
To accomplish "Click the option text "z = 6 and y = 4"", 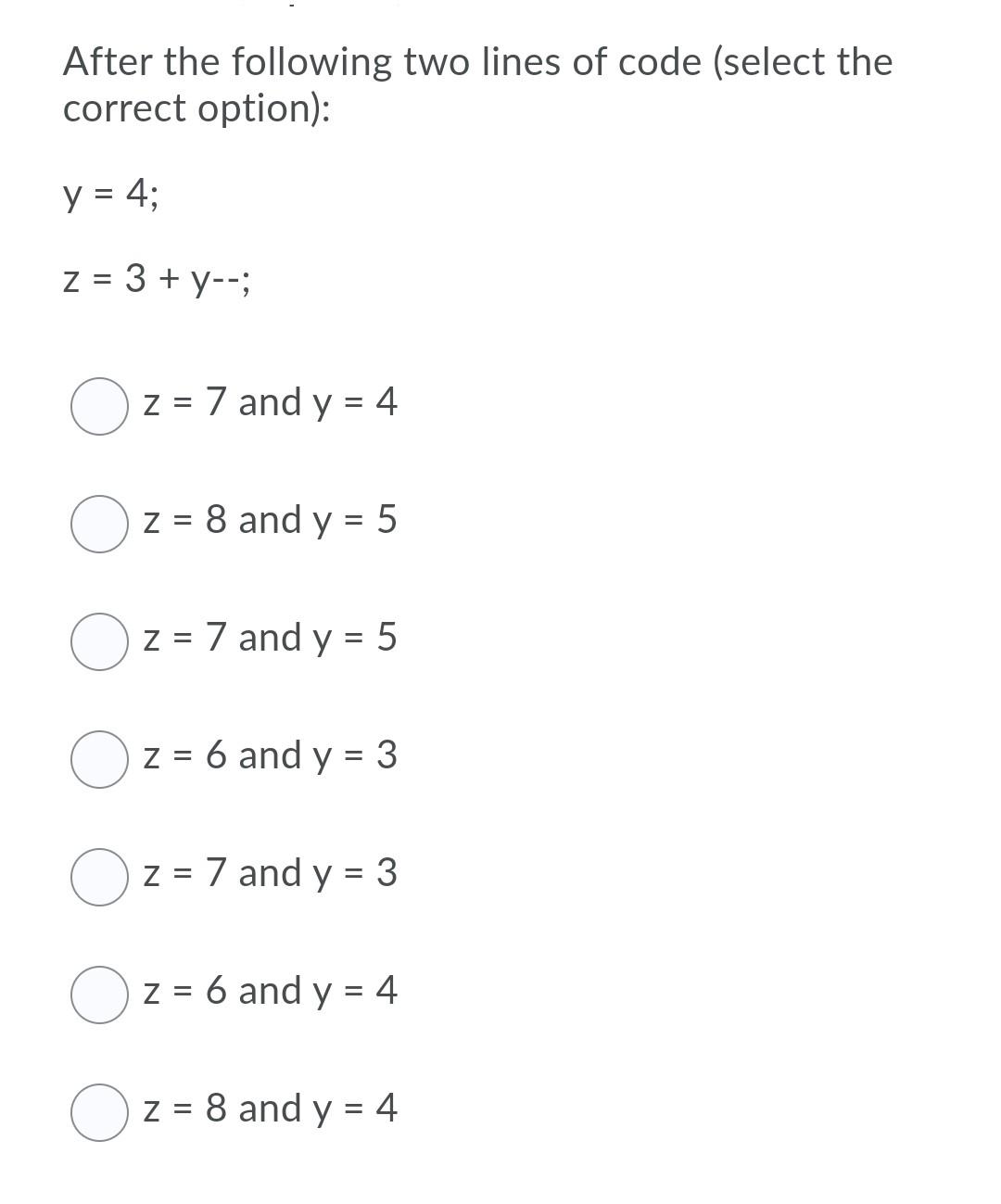I will 270,992.
